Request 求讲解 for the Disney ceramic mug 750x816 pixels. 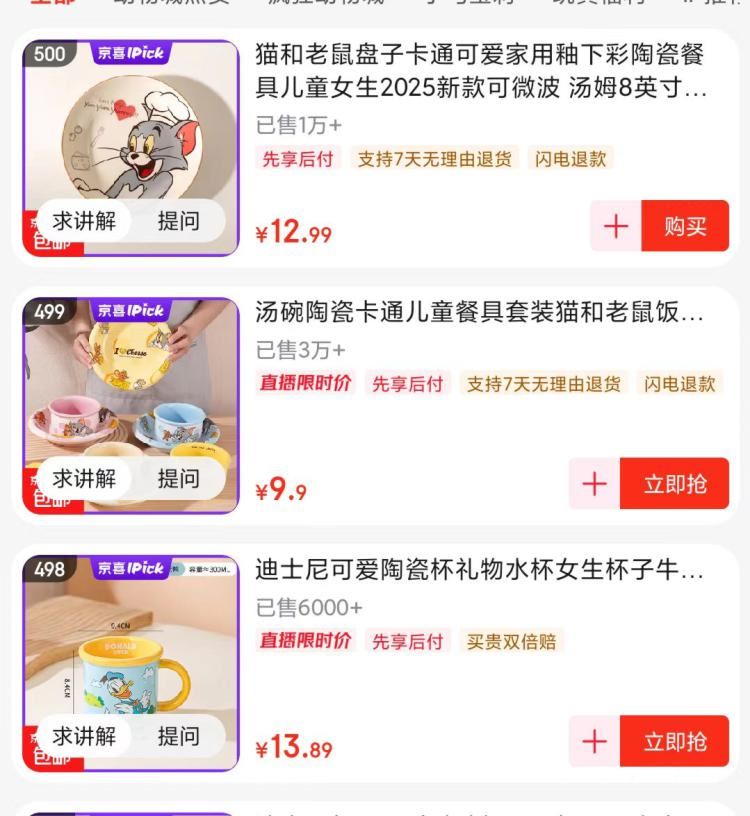(84, 737)
